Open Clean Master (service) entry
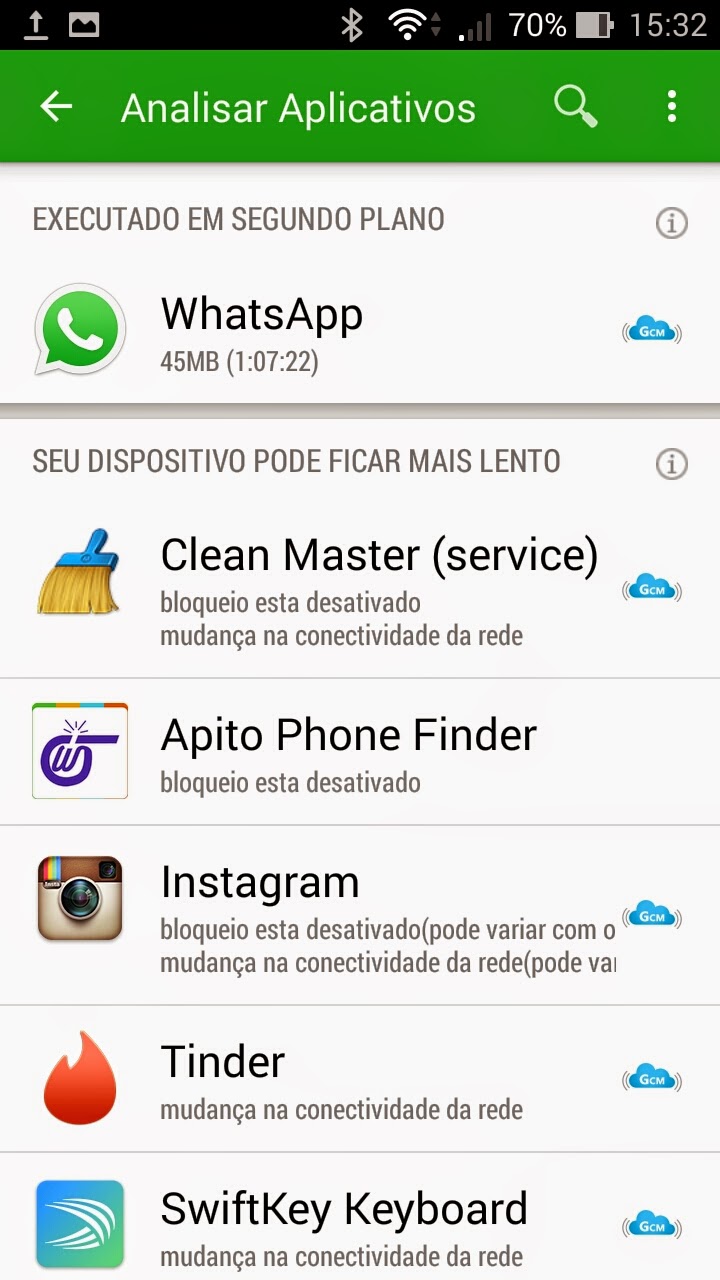 (360, 590)
